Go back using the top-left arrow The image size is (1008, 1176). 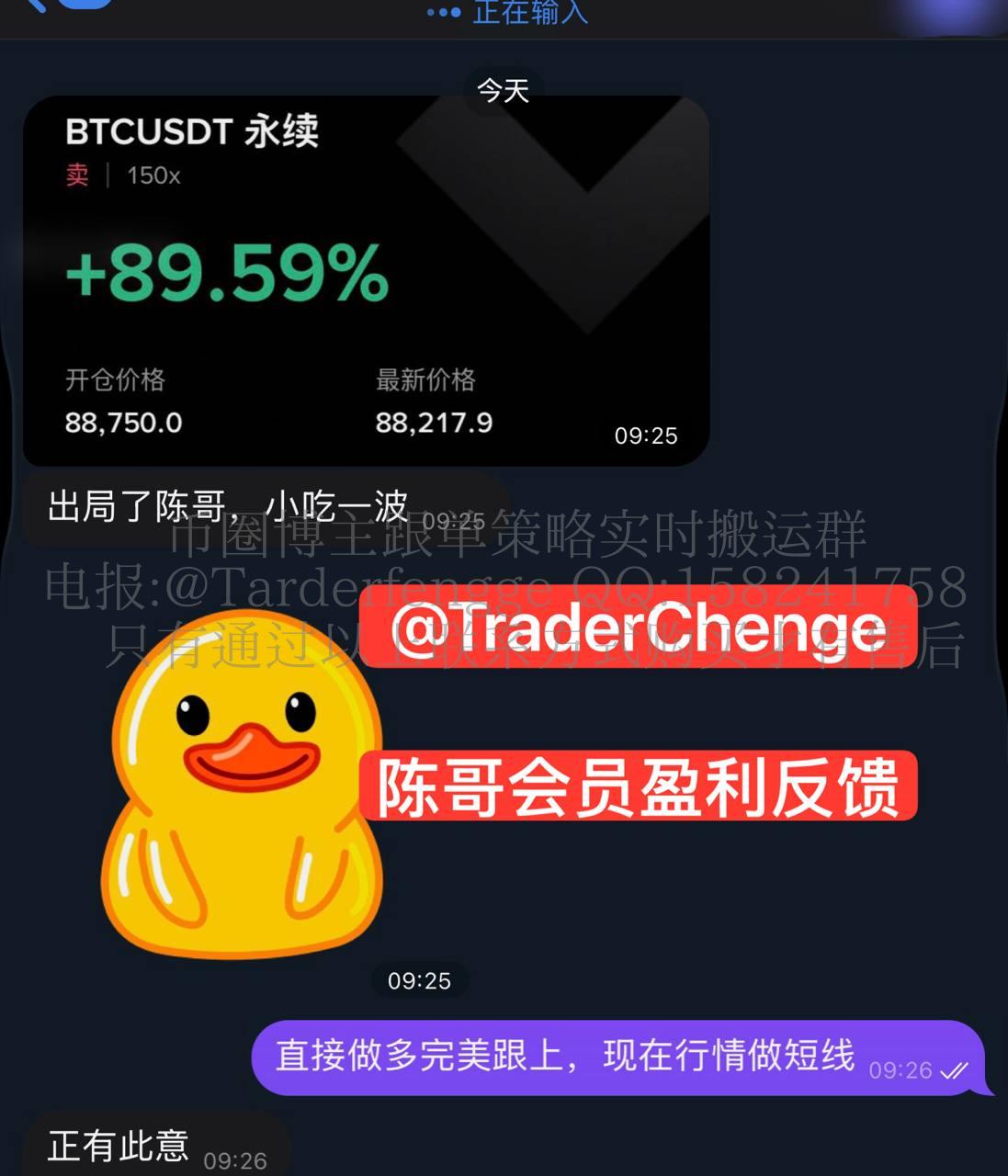(x=37, y=5)
